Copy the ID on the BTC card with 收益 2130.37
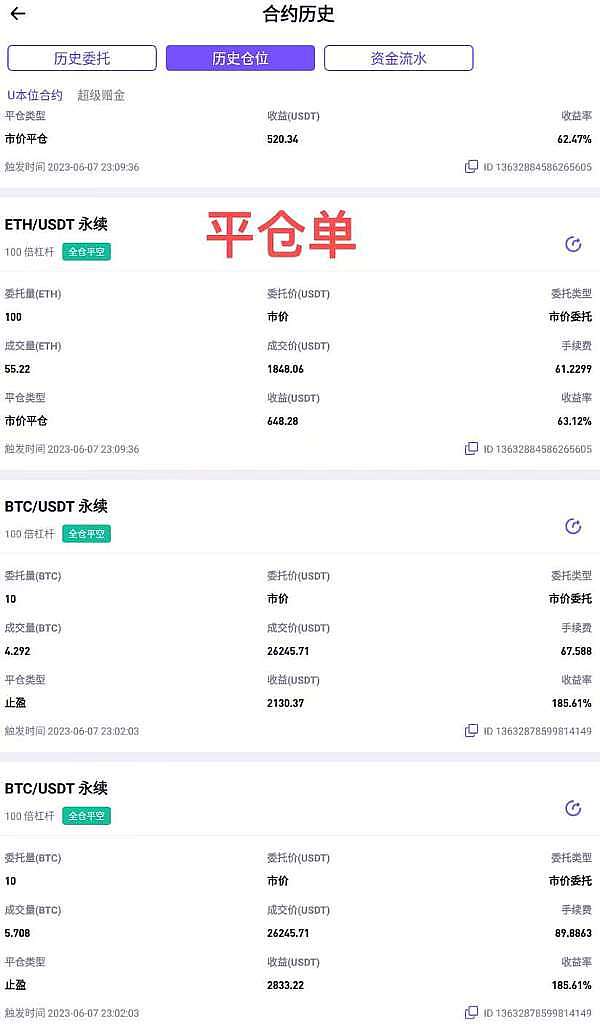This screenshot has width=600, height=1032. click(471, 731)
